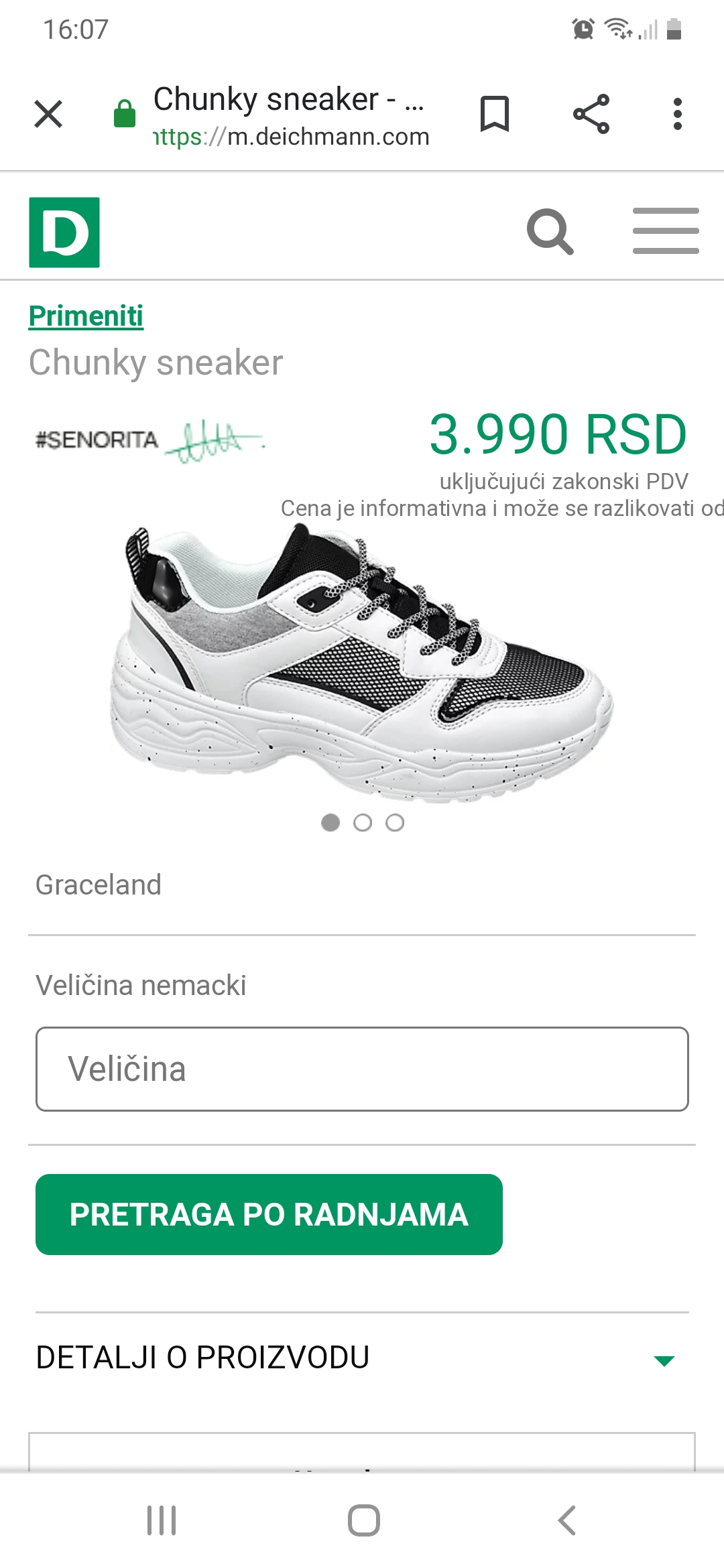The image size is (724, 1568).
Task: Select the second image indicator dot
Action: click(363, 823)
